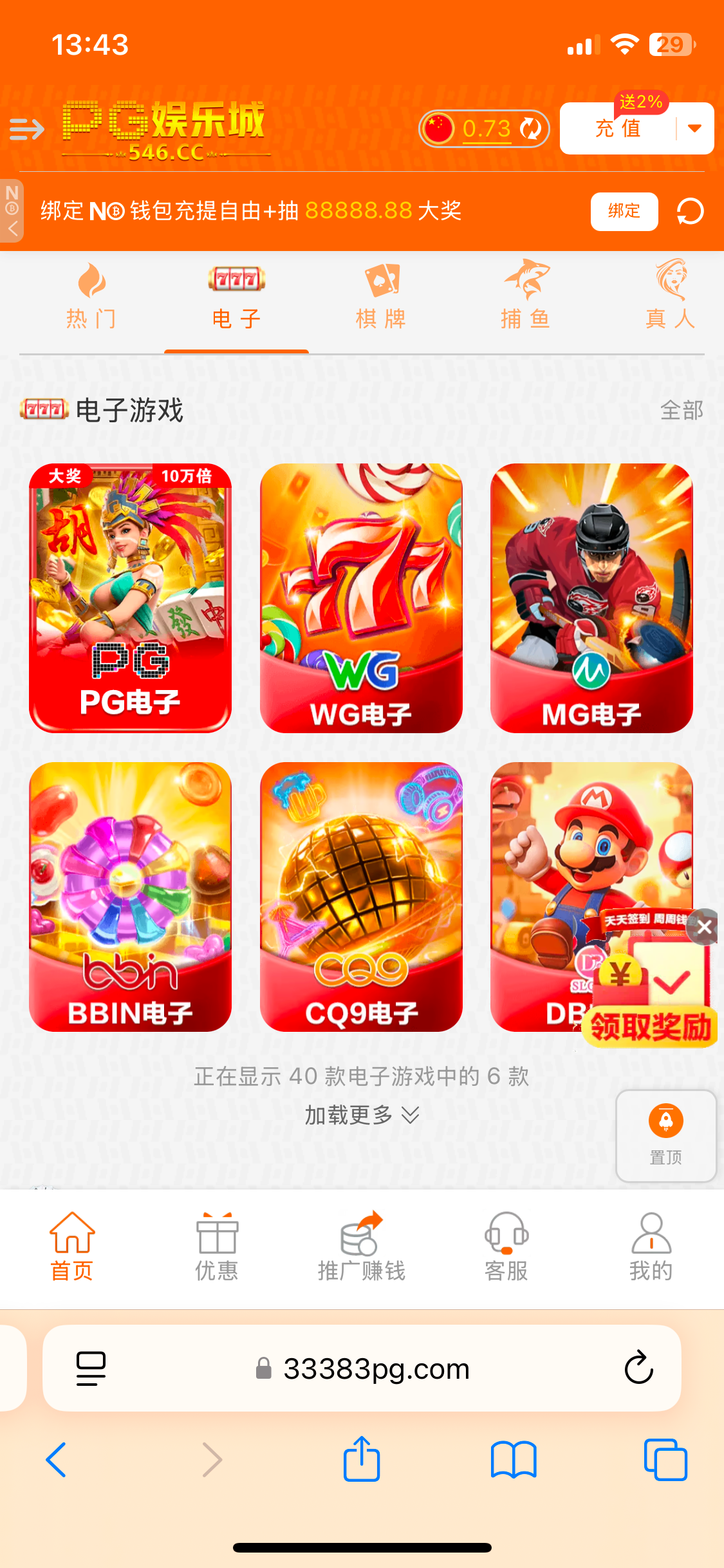Viewport: 724px width, 1568px height.
Task: Switch to the 棋牌 category tab
Action: point(381,296)
